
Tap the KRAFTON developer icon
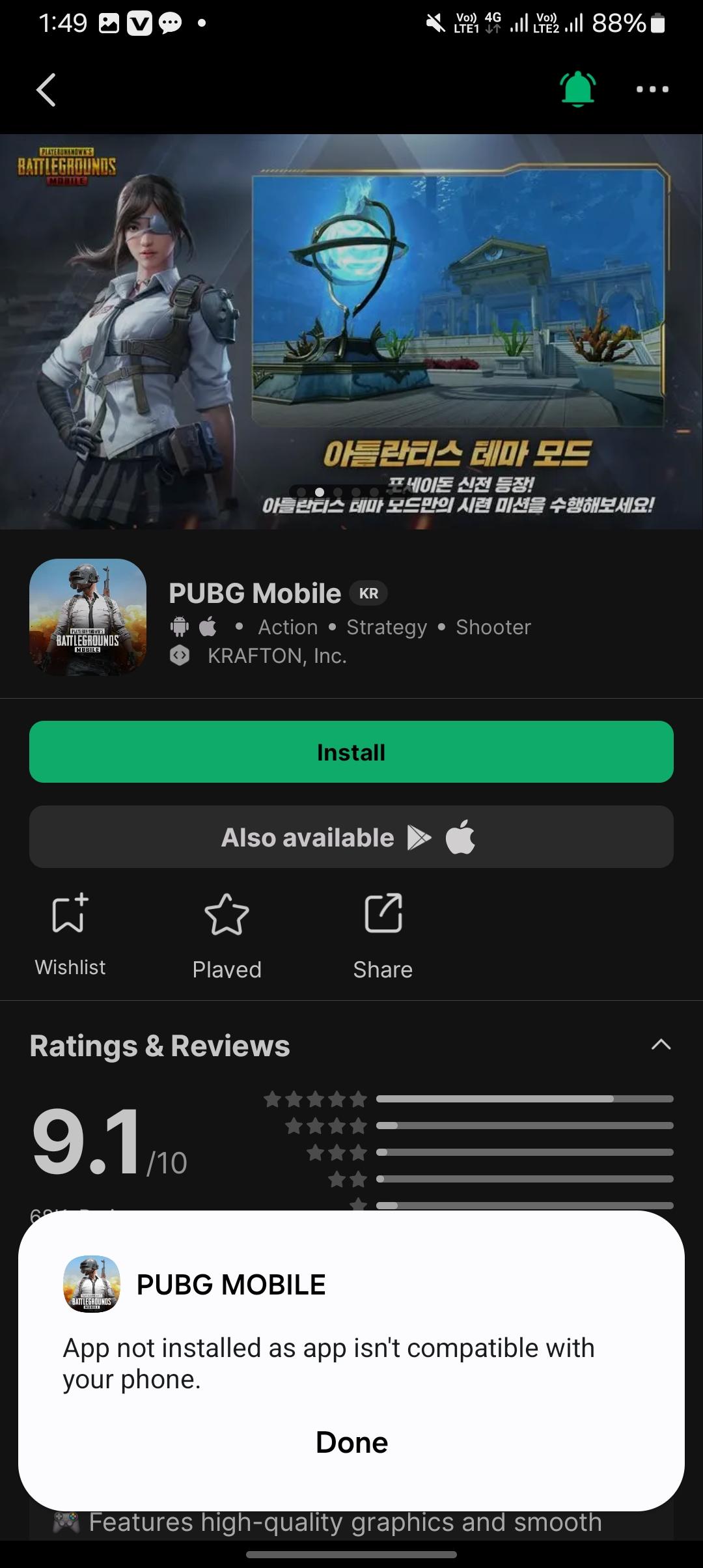click(180, 656)
